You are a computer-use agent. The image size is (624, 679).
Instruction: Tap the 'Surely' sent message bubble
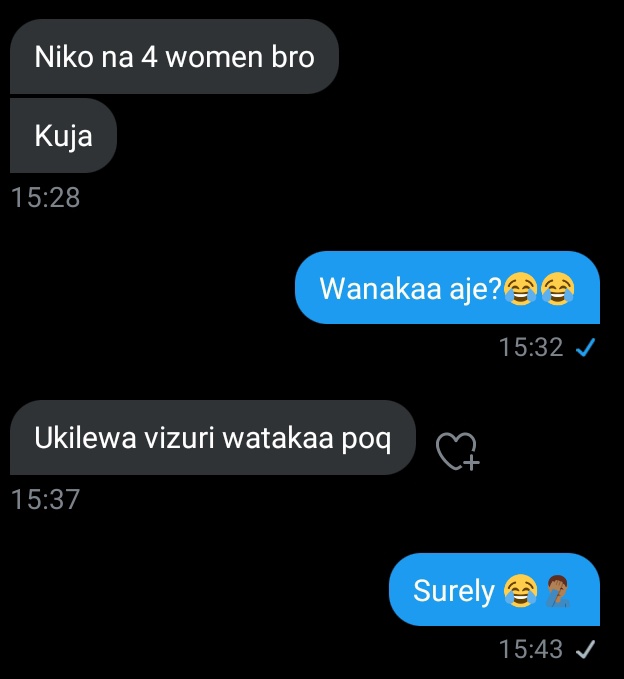pyautogui.click(x=493, y=590)
